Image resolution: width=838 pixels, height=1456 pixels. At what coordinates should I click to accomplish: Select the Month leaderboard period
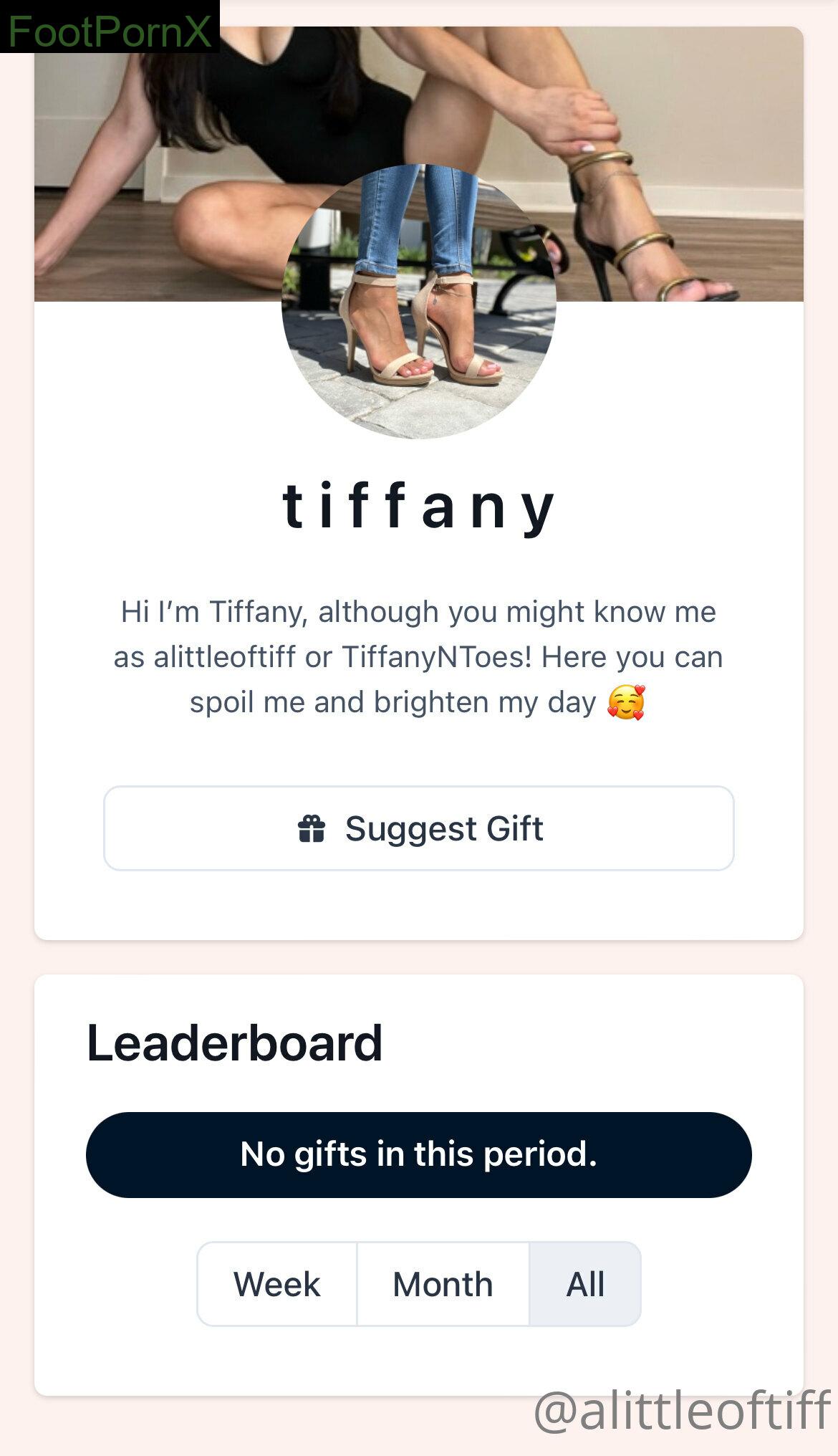pos(443,1284)
